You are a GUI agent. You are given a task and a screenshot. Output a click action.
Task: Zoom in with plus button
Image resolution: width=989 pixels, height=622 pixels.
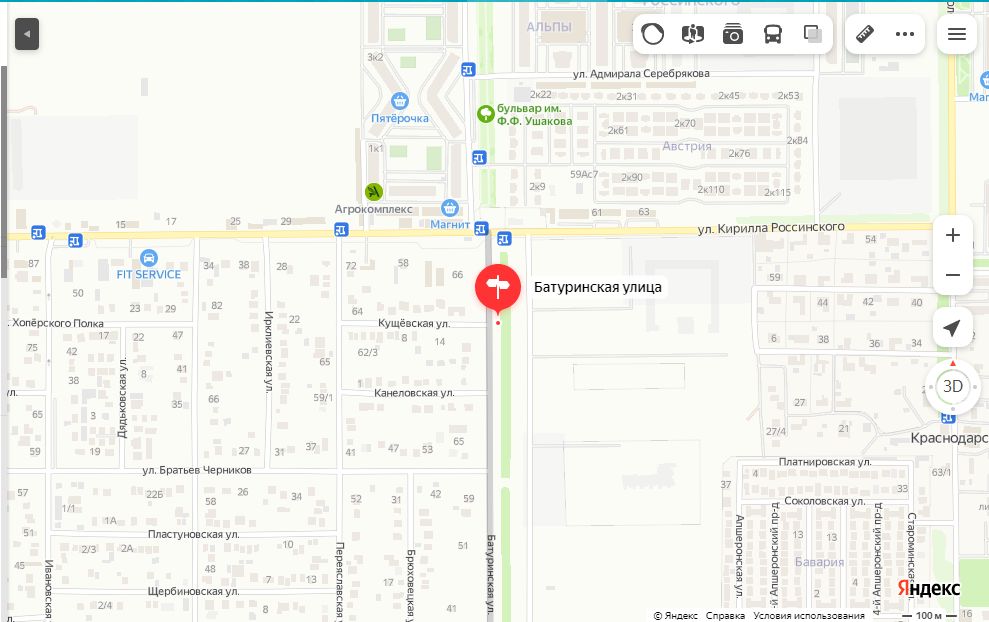pyautogui.click(x=953, y=236)
